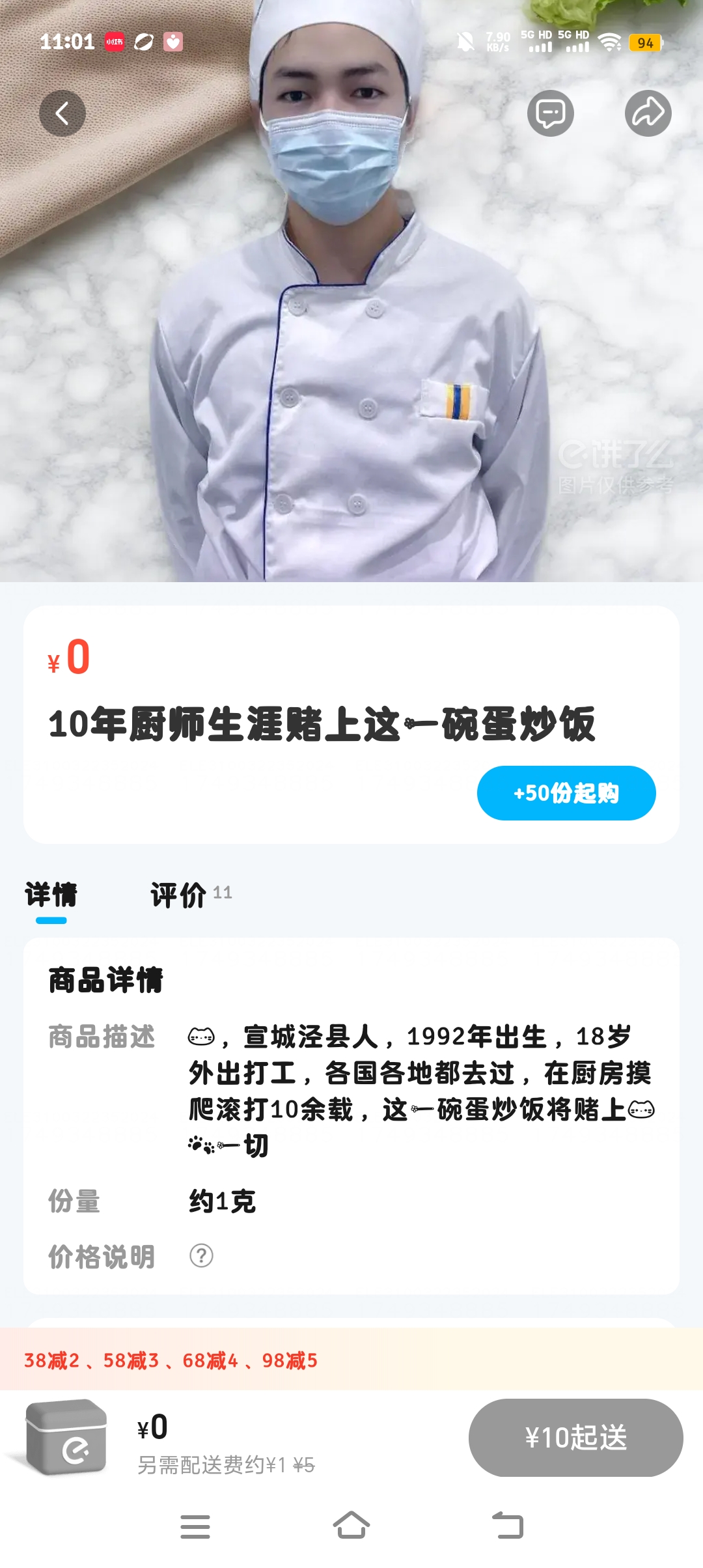Tap the +50份起购 button
703x1568 pixels.
[566, 793]
